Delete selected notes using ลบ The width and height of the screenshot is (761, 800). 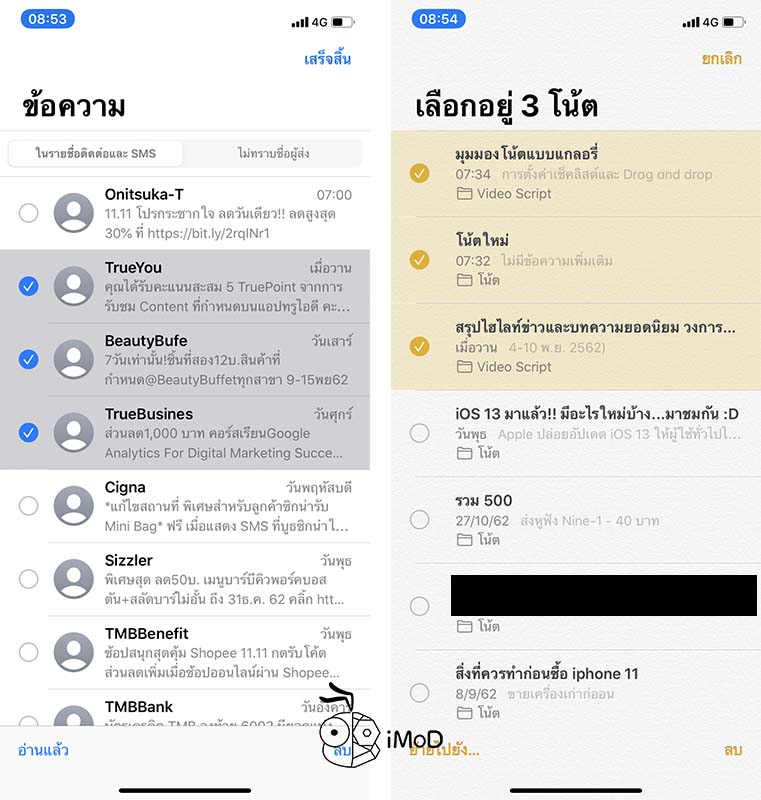coord(733,750)
